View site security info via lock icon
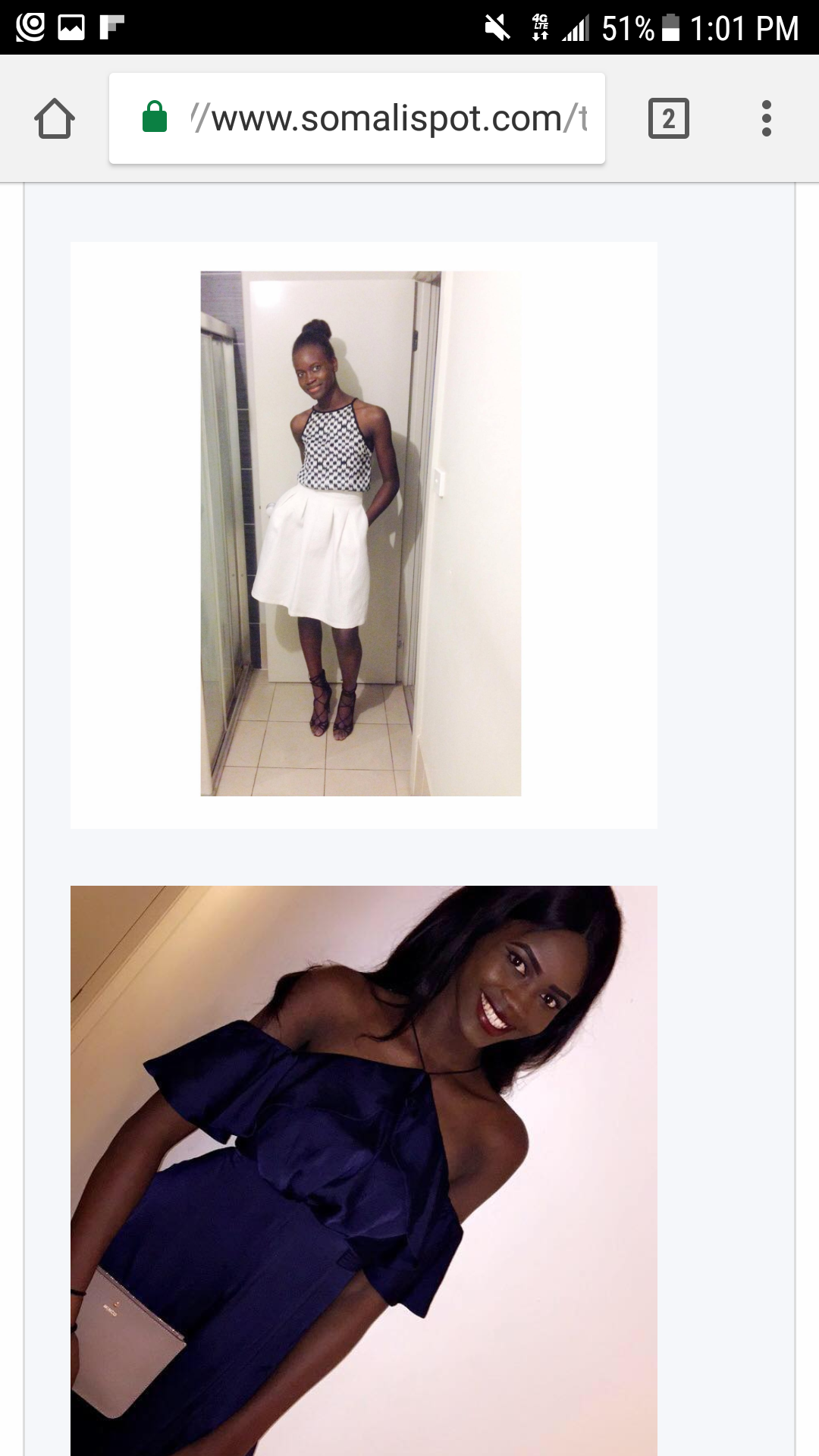 [x=155, y=117]
